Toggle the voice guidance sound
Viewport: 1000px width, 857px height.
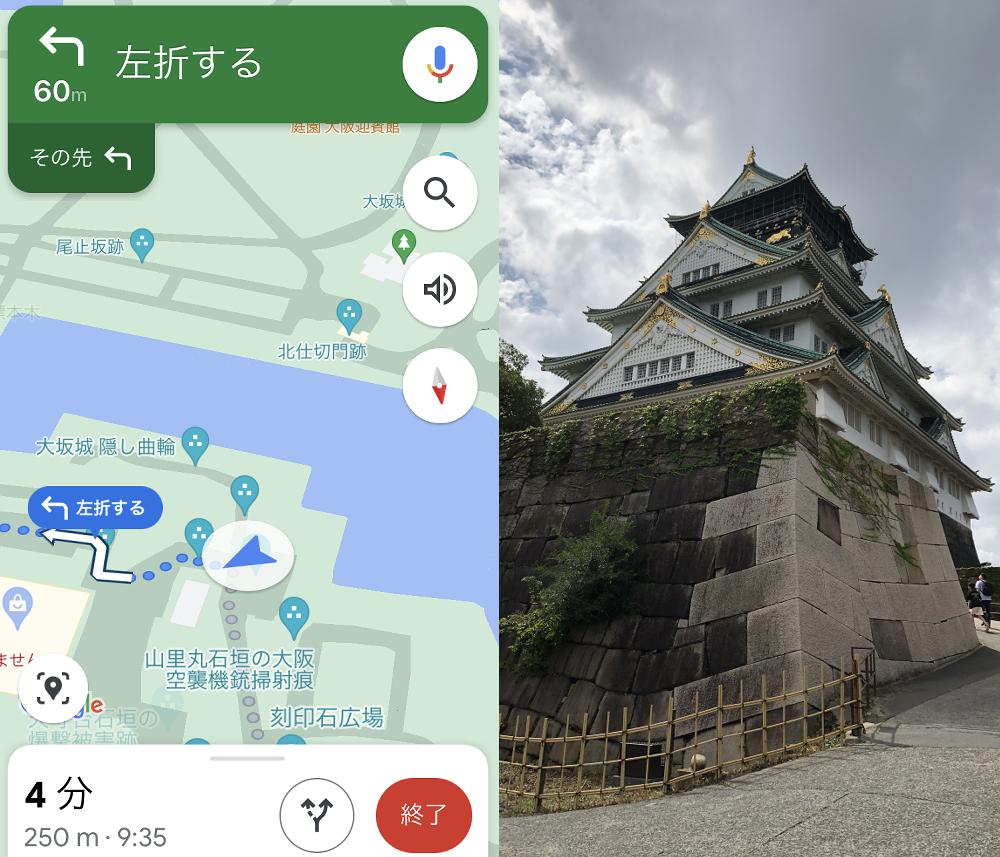pyautogui.click(x=440, y=290)
